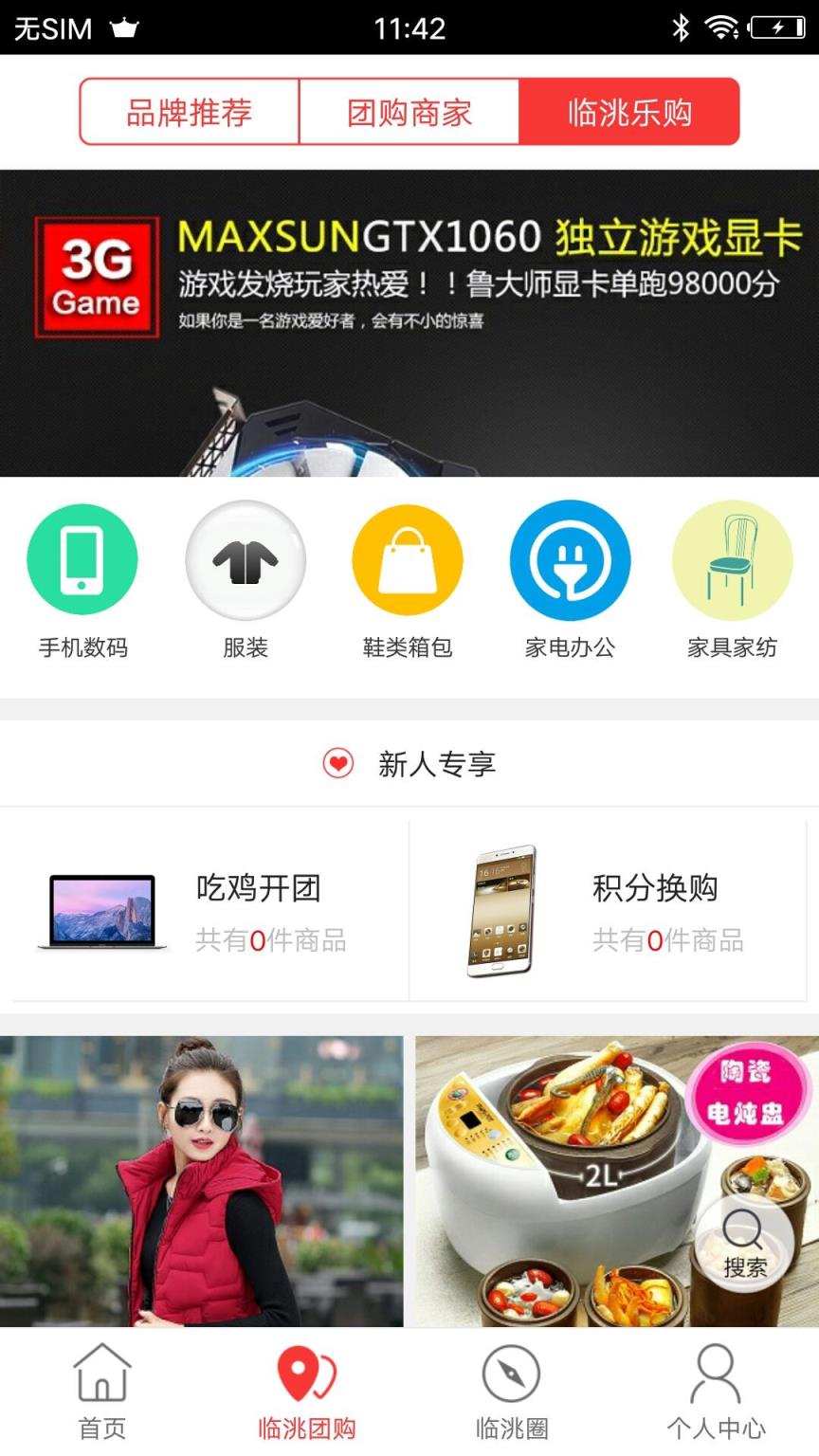Open the 鞋类箱包 shoes and bags icon

tap(408, 559)
